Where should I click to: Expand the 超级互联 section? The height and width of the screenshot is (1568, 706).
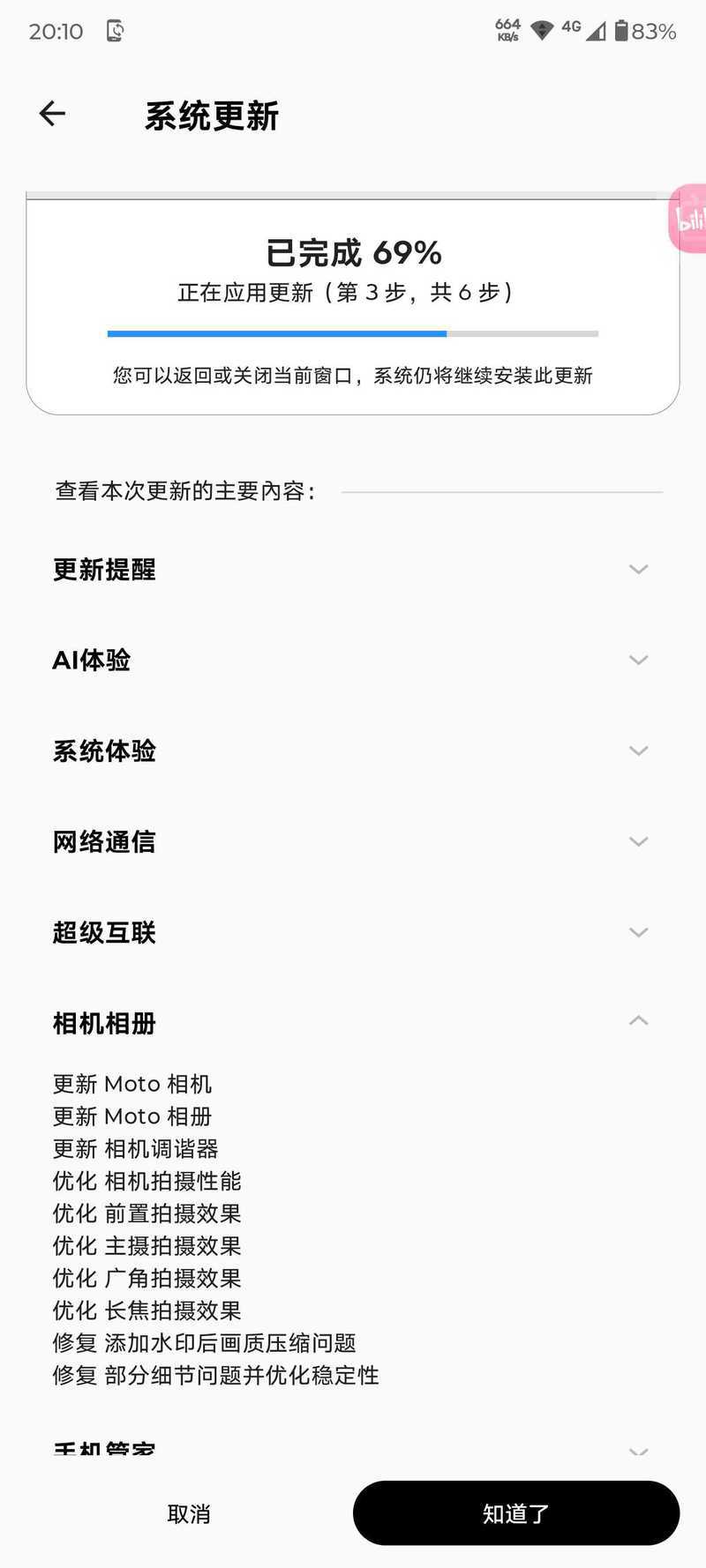pyautogui.click(x=353, y=933)
